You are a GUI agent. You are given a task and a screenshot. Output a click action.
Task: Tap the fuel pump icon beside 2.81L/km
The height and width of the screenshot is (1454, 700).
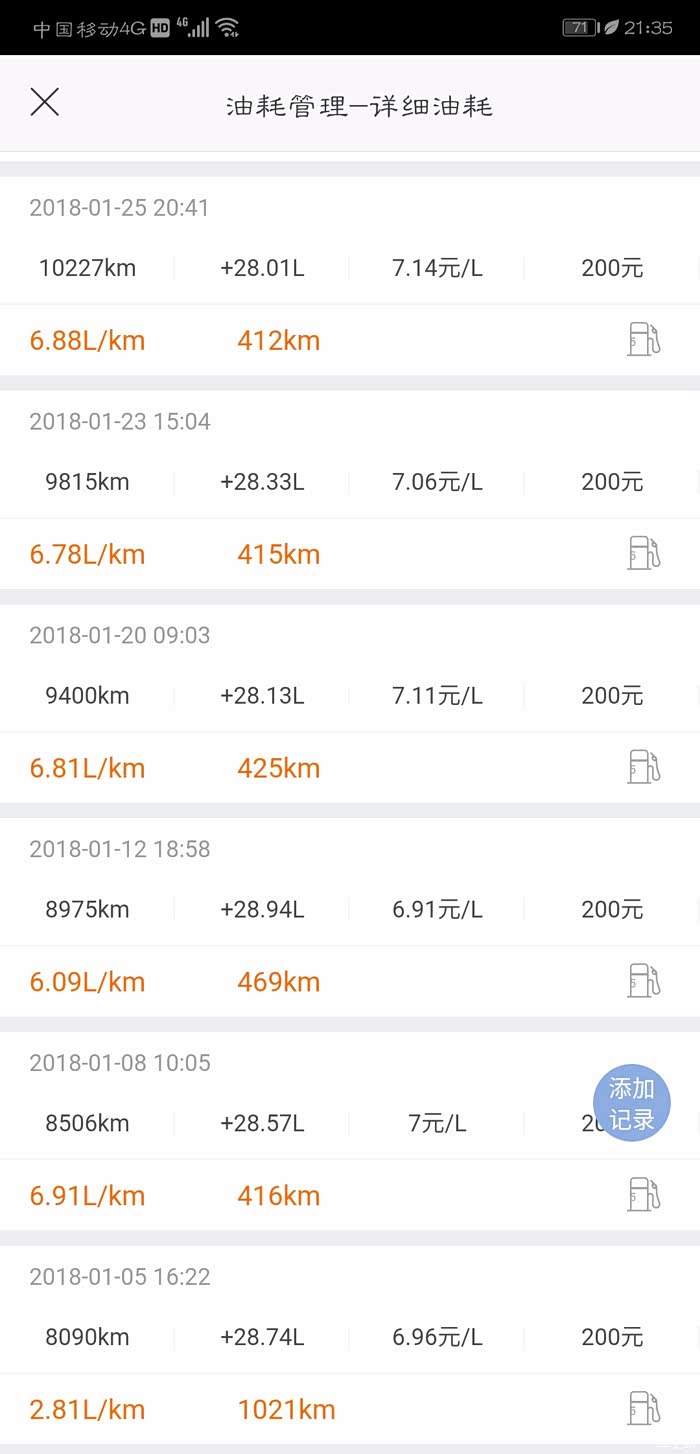pos(643,1410)
